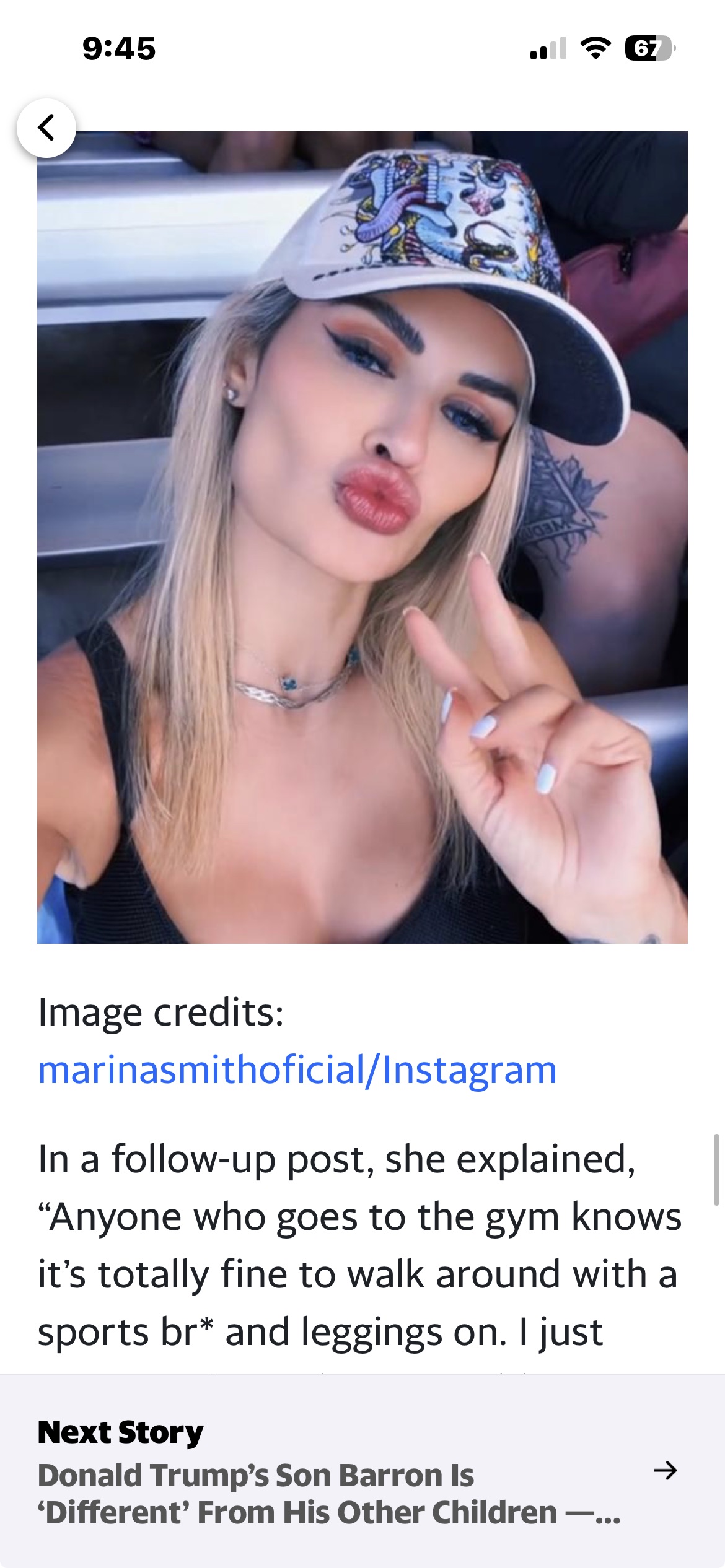Go back using the back arrow
Screen dimensions: 725x1568
(46, 128)
